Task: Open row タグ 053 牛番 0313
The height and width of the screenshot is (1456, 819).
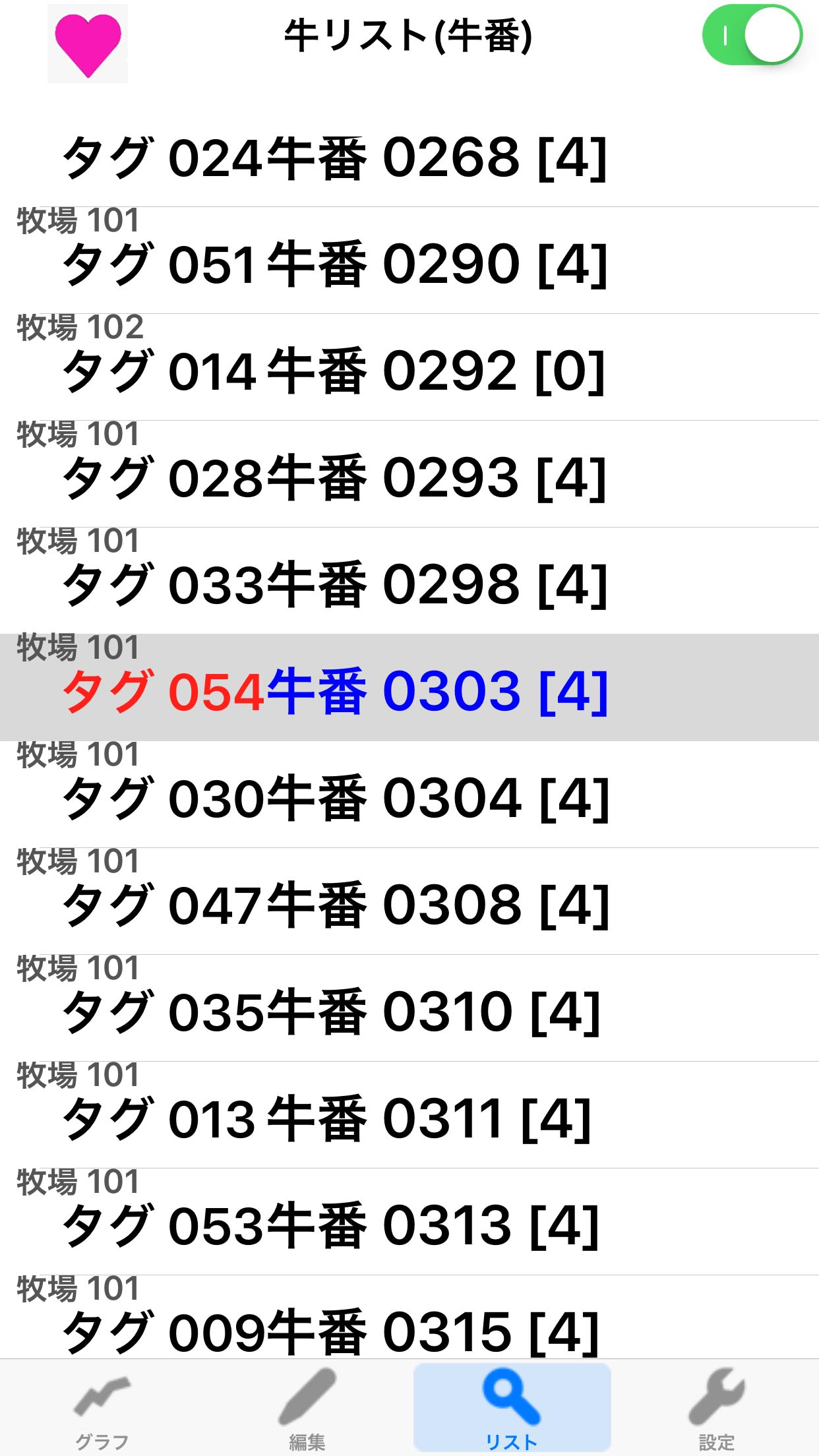Action: (x=409, y=1222)
